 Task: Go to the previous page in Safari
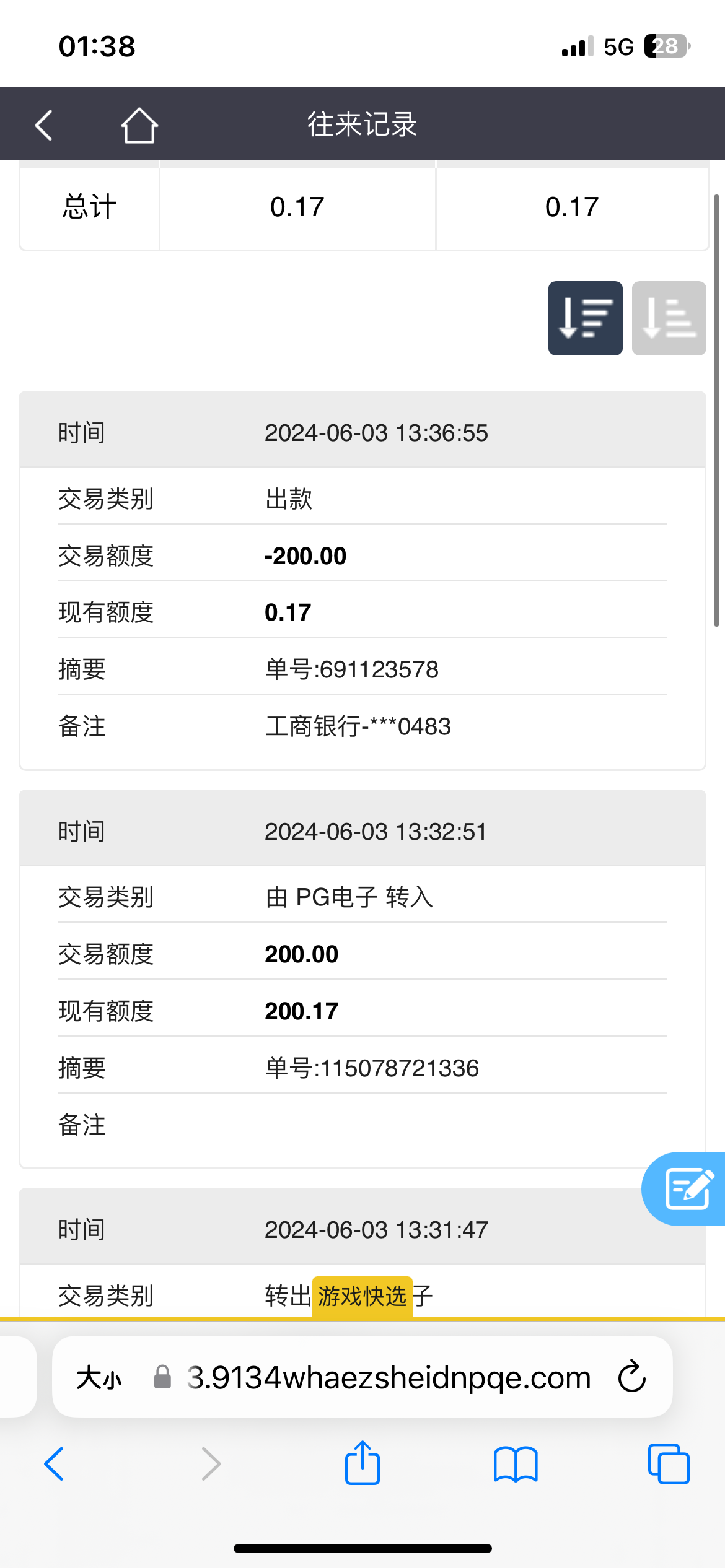point(55,1464)
